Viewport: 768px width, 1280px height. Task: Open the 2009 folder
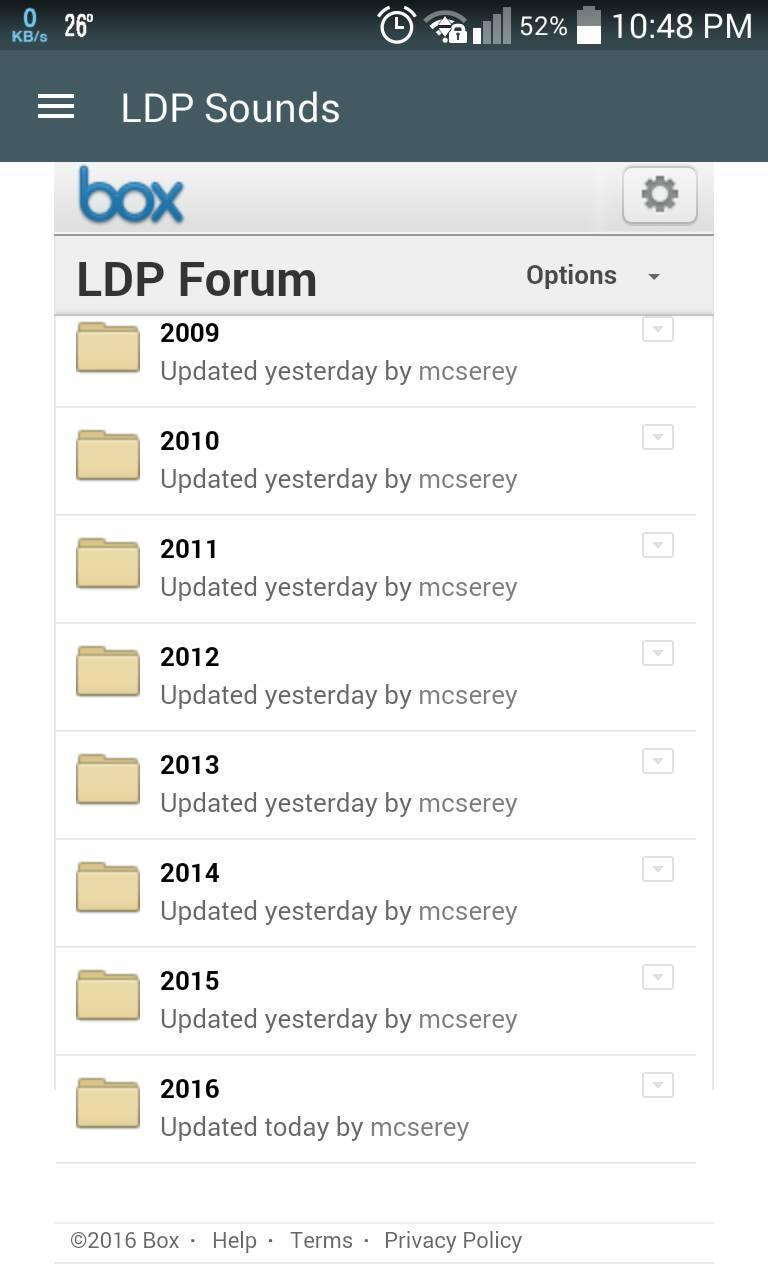[189, 334]
